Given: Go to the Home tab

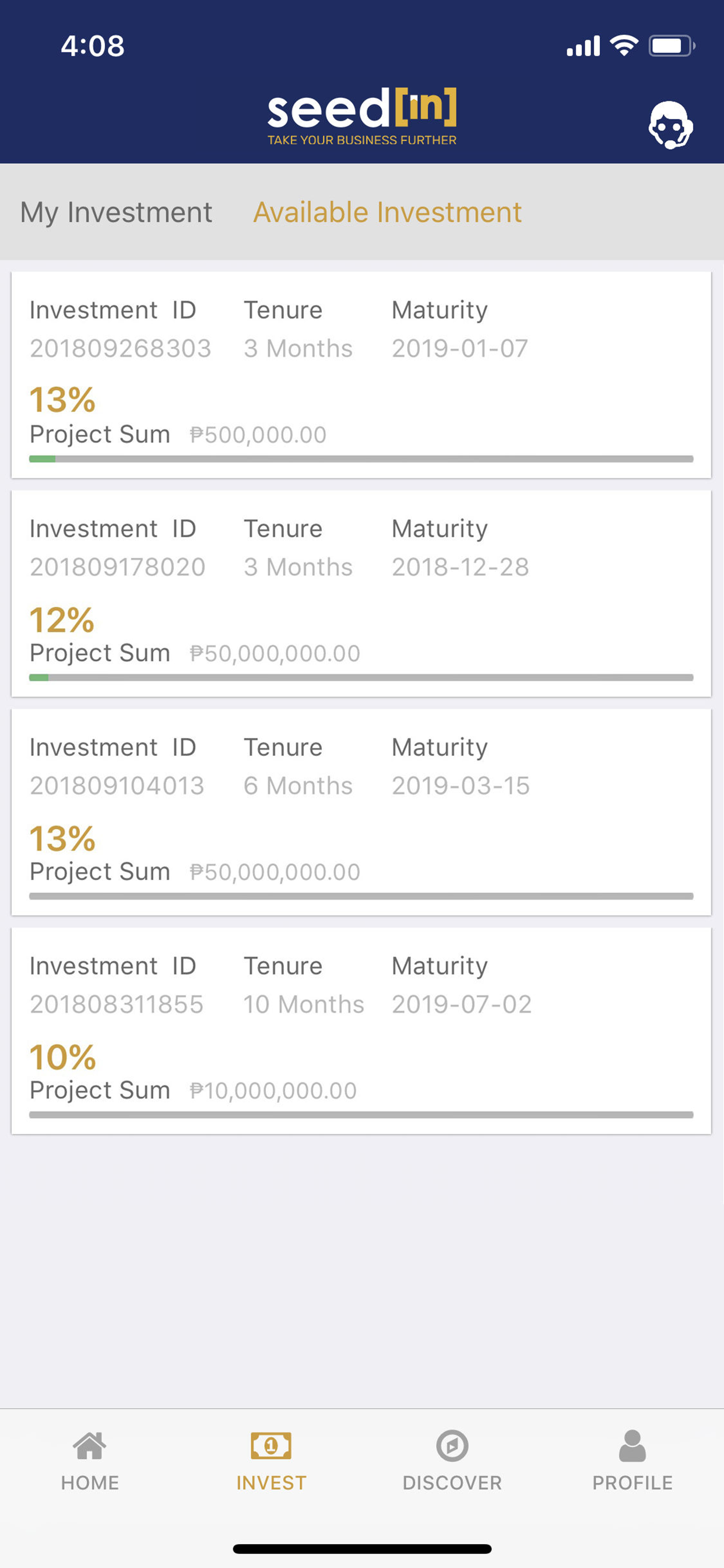Looking at the screenshot, I should pos(90,1461).
